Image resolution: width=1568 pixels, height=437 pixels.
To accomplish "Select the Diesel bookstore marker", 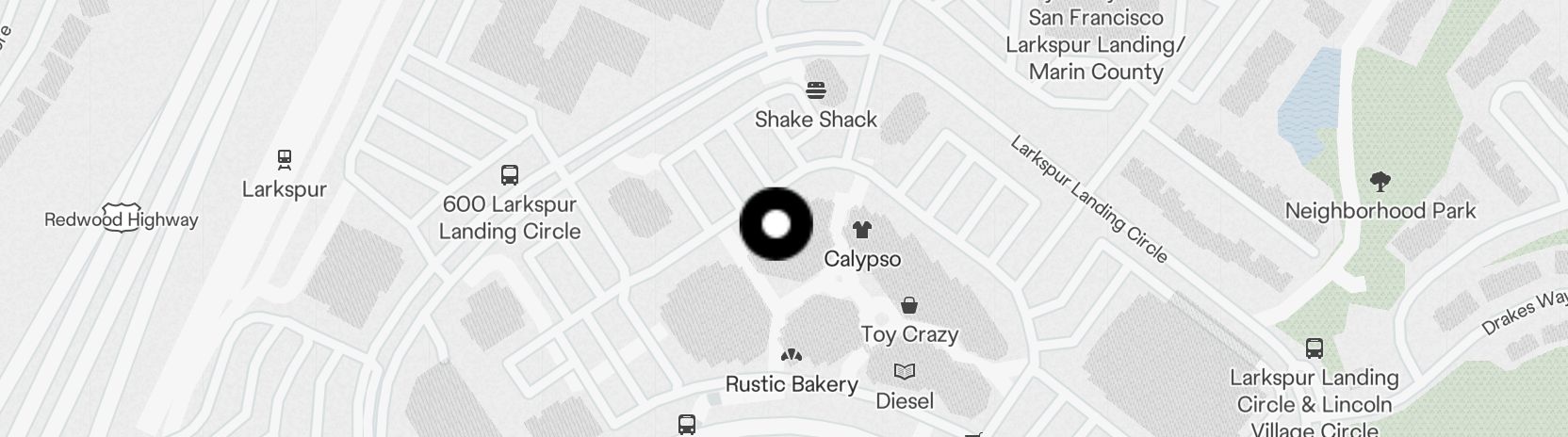I will pyautogui.click(x=905, y=372).
